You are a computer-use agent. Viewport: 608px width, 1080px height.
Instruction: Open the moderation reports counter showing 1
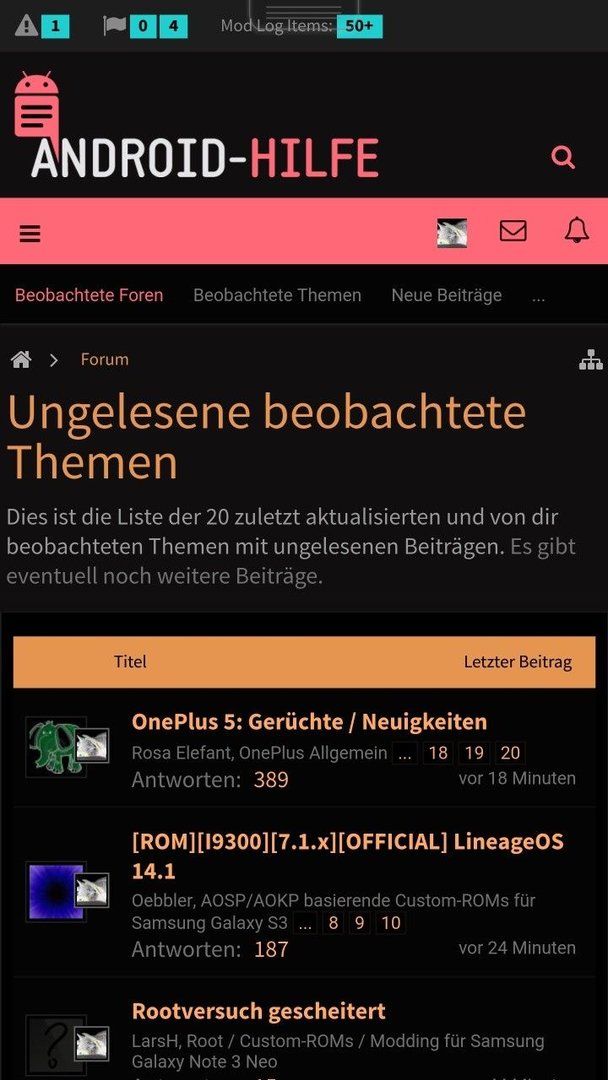(55, 26)
